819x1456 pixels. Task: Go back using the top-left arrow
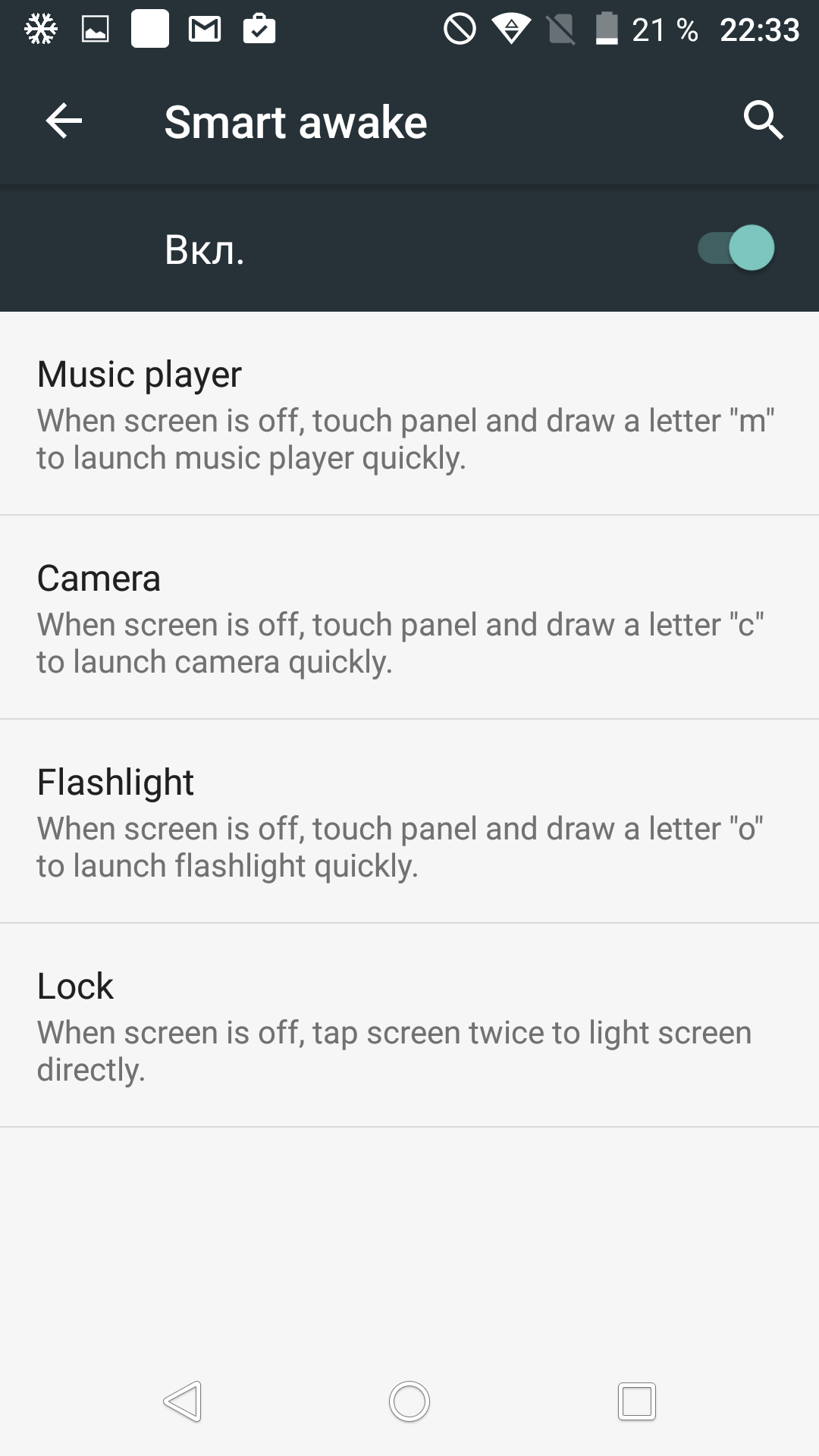[64, 121]
